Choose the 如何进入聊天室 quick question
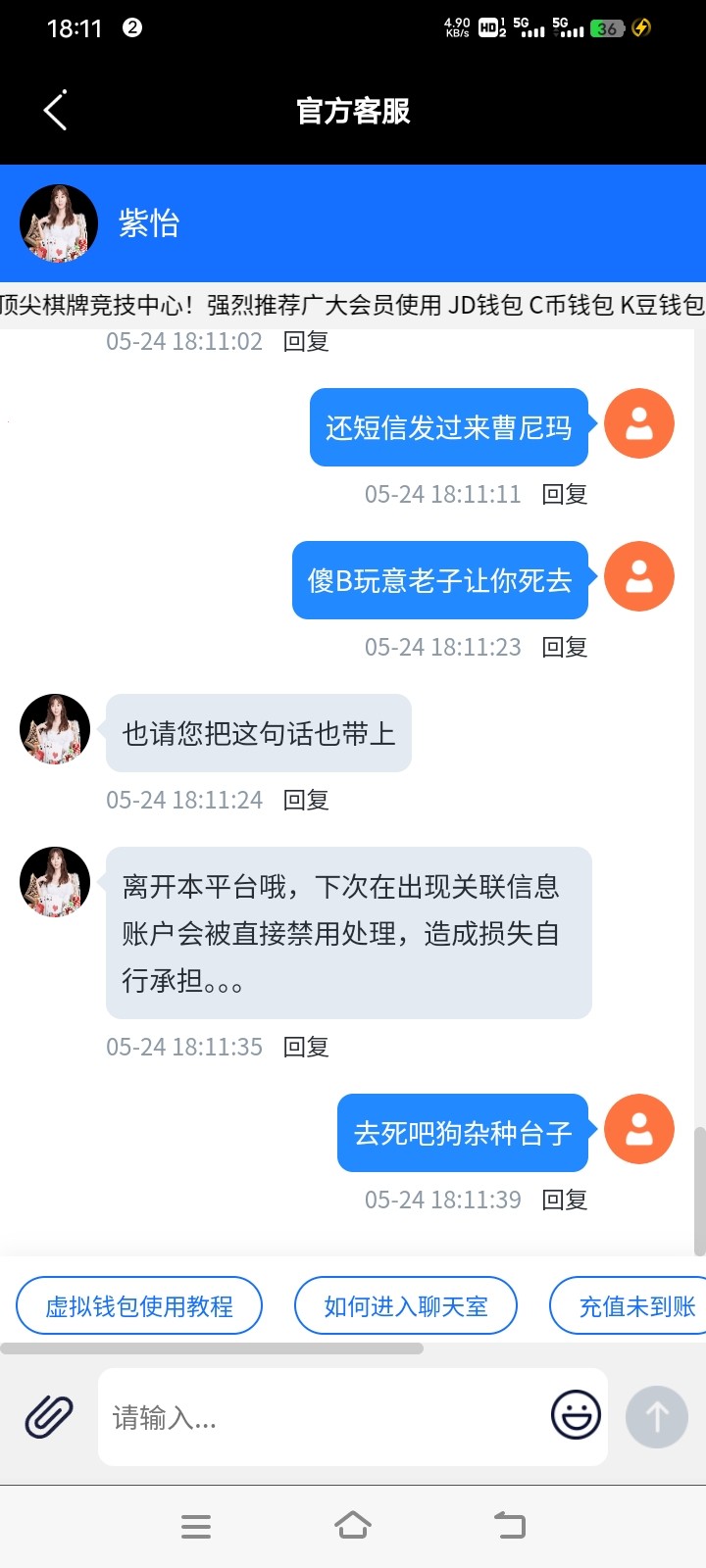Screen dimensions: 706x1568 [406, 1305]
